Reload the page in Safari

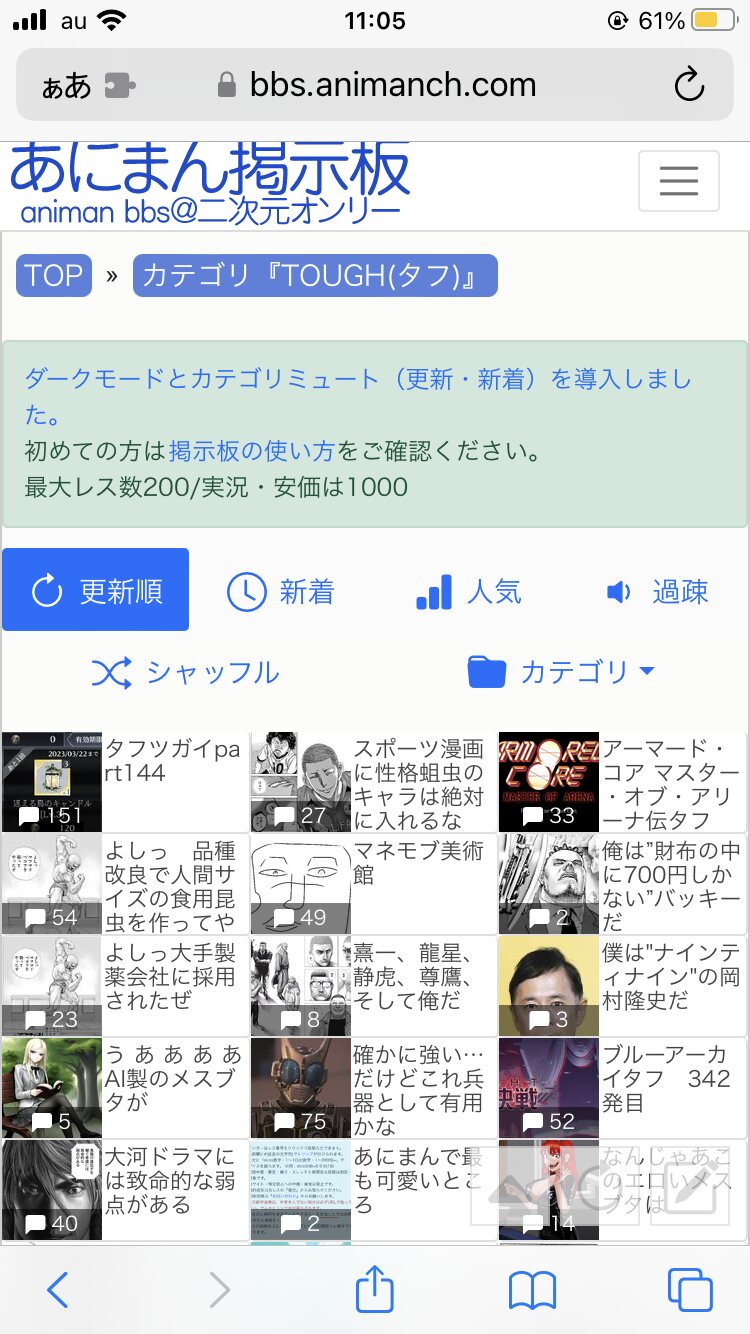pyautogui.click(x=689, y=85)
